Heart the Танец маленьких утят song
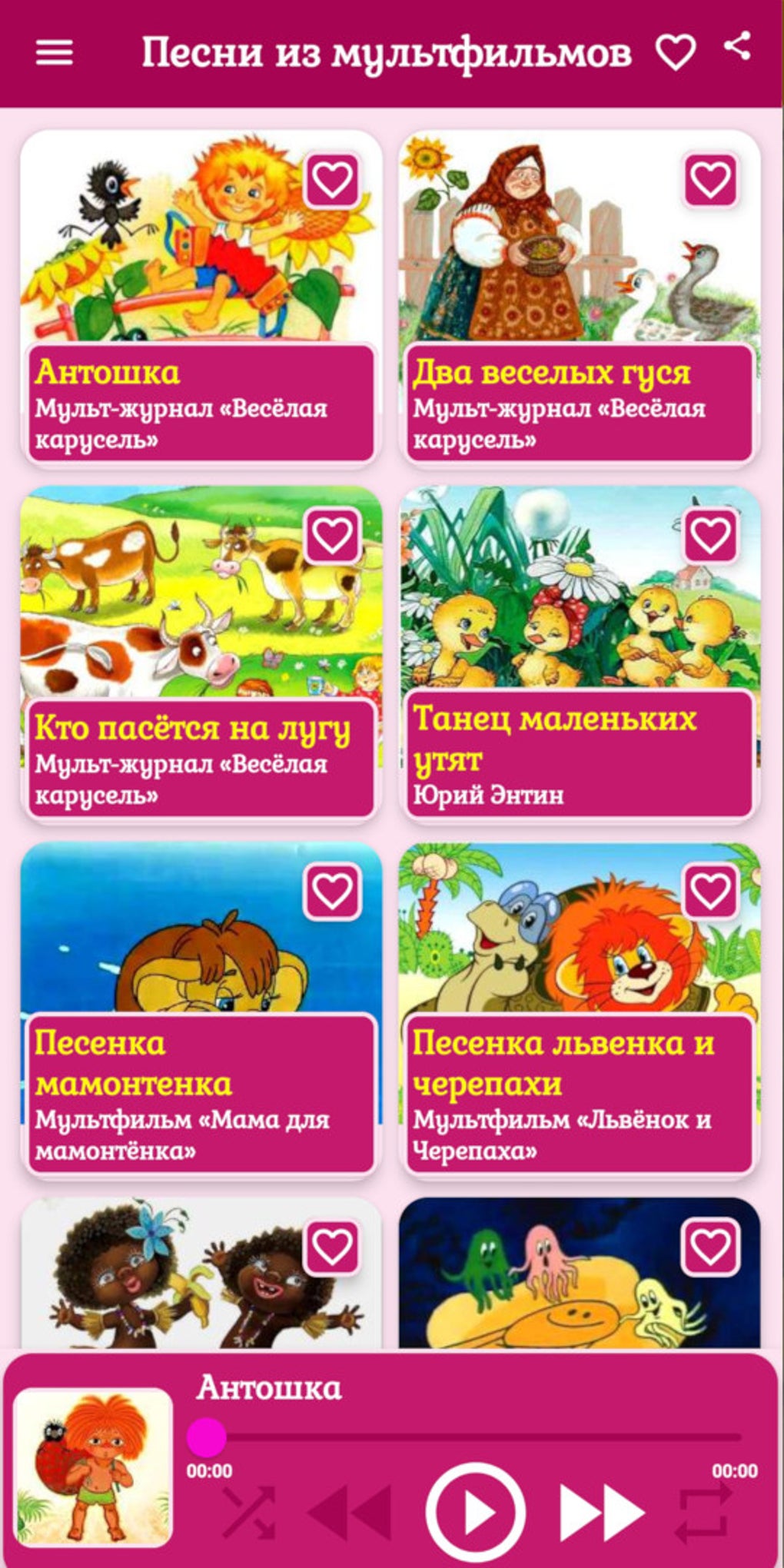The image size is (784, 1568). [710, 535]
